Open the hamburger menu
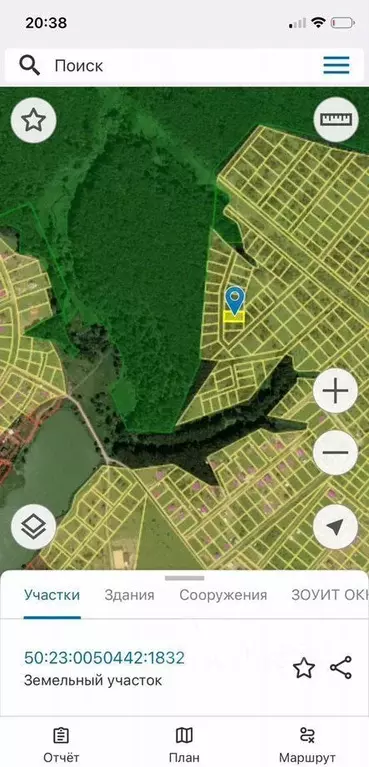 coord(337,65)
